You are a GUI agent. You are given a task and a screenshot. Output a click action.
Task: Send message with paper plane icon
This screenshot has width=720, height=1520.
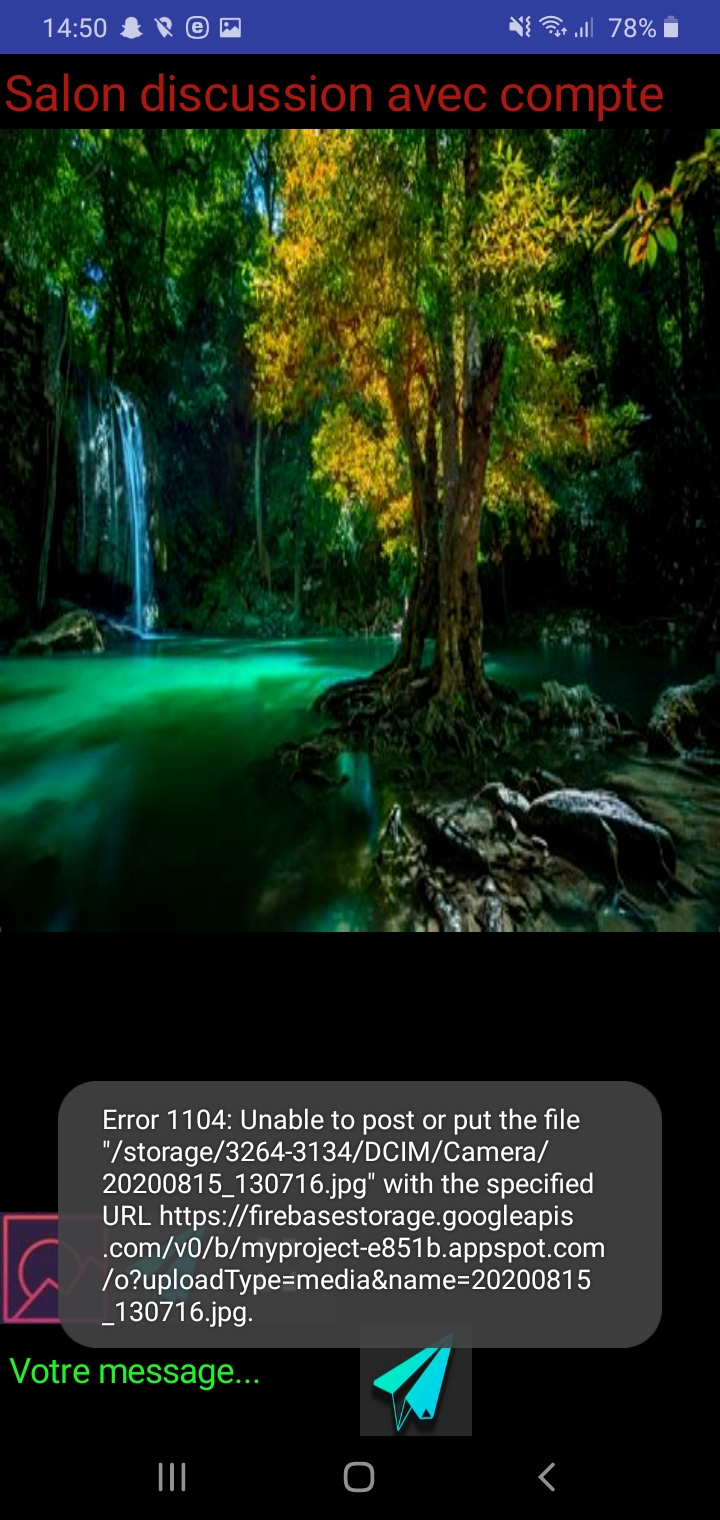point(415,1381)
